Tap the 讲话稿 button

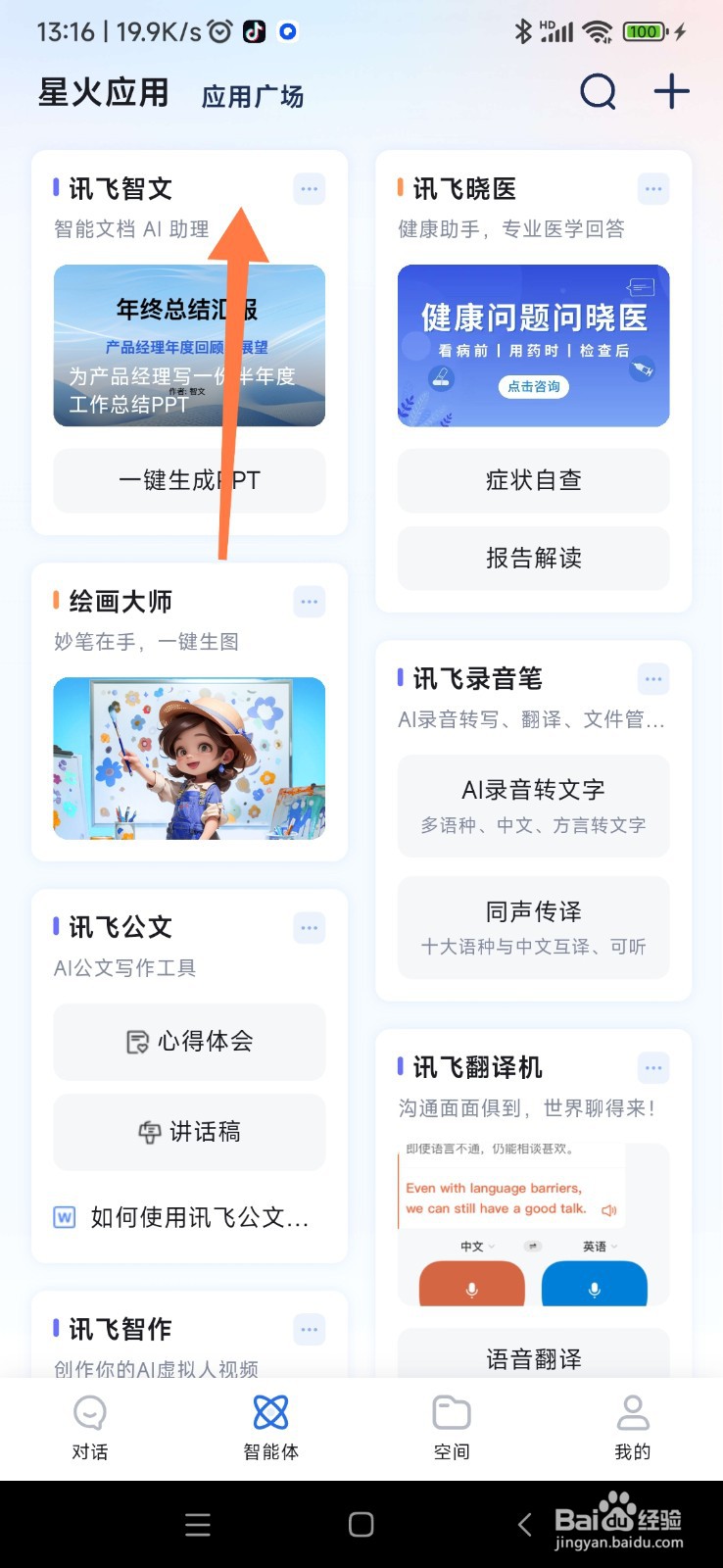click(x=189, y=1132)
